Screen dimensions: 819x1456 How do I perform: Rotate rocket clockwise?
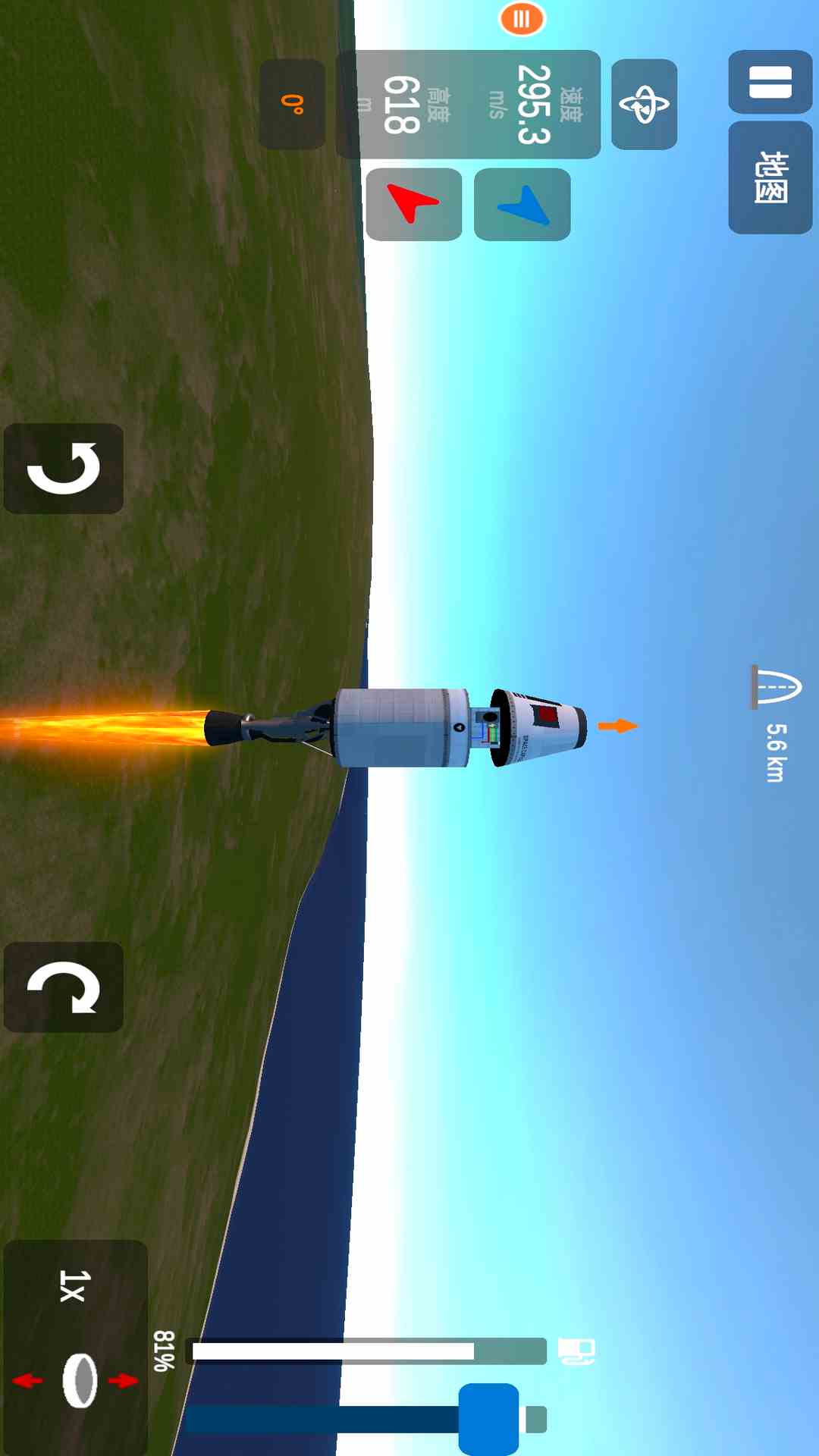tap(64, 987)
